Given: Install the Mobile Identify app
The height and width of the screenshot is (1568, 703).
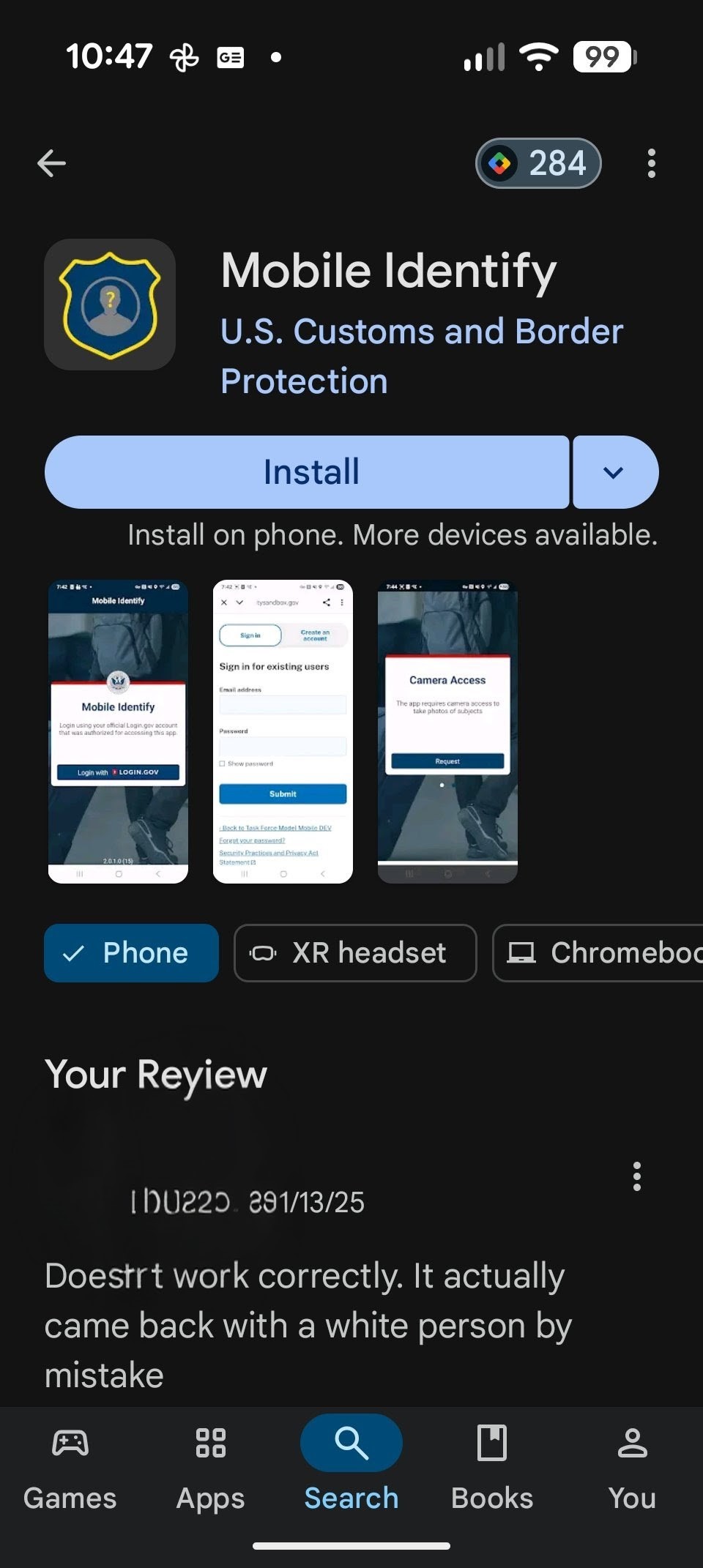Looking at the screenshot, I should pos(307,472).
